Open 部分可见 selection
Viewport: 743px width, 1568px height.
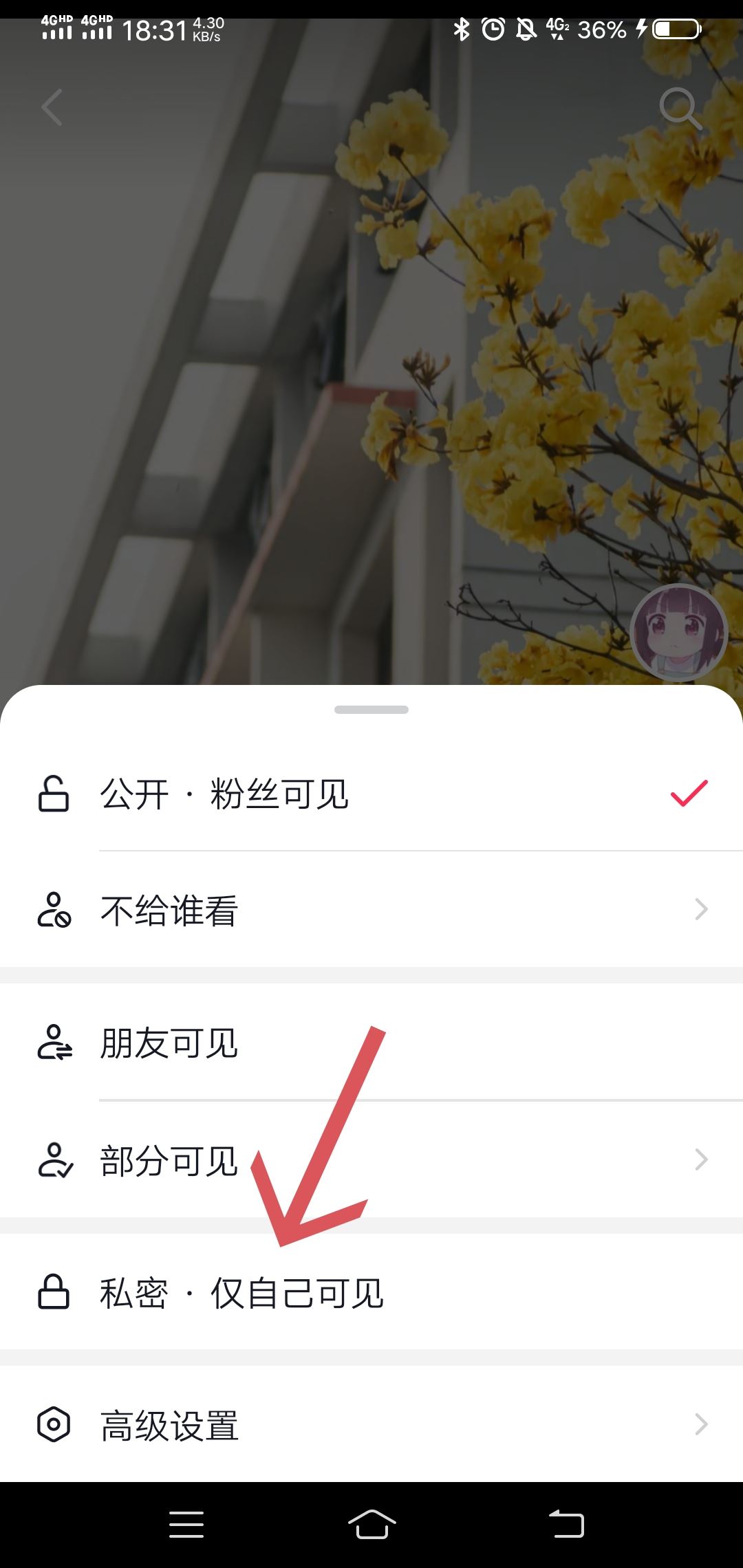pyautogui.click(x=371, y=1159)
